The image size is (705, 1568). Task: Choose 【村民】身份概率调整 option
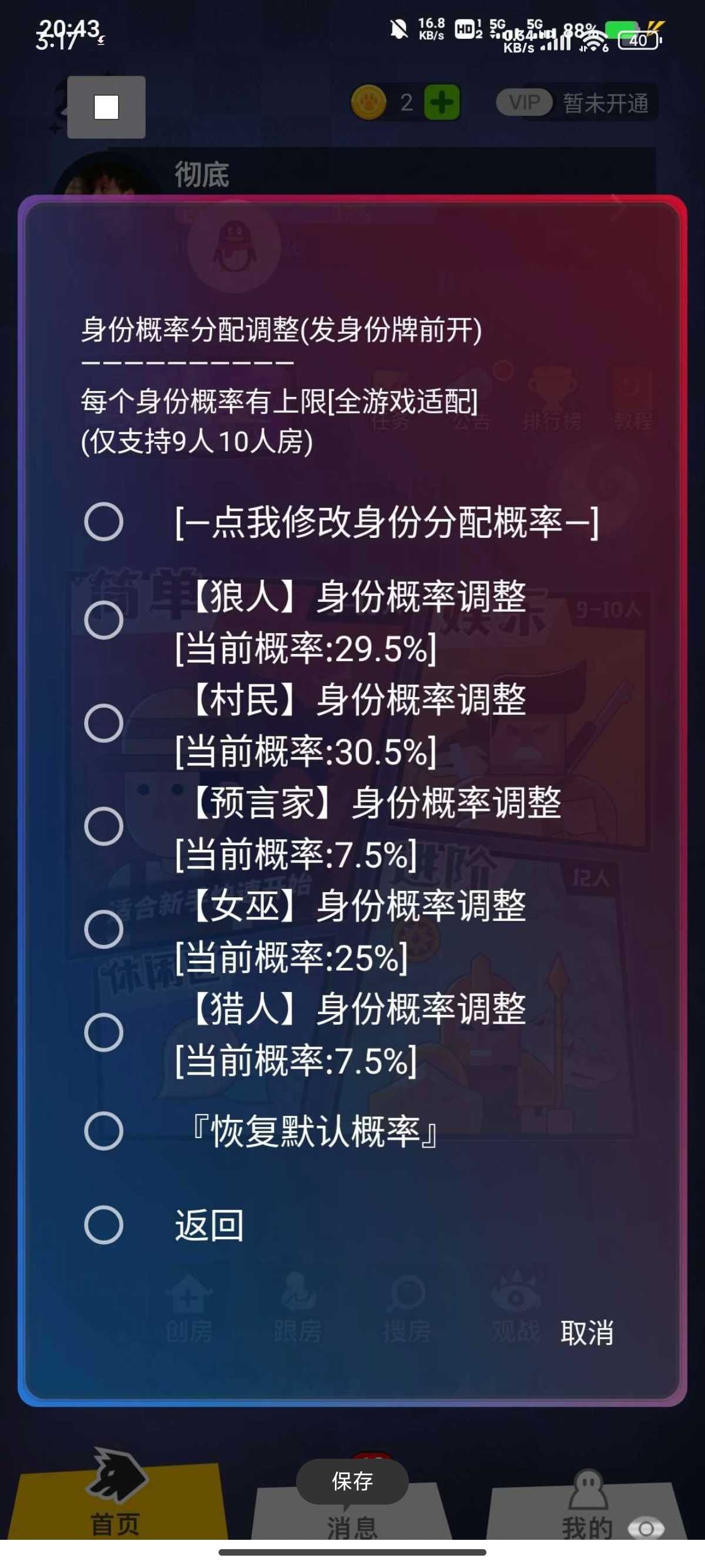[104, 723]
